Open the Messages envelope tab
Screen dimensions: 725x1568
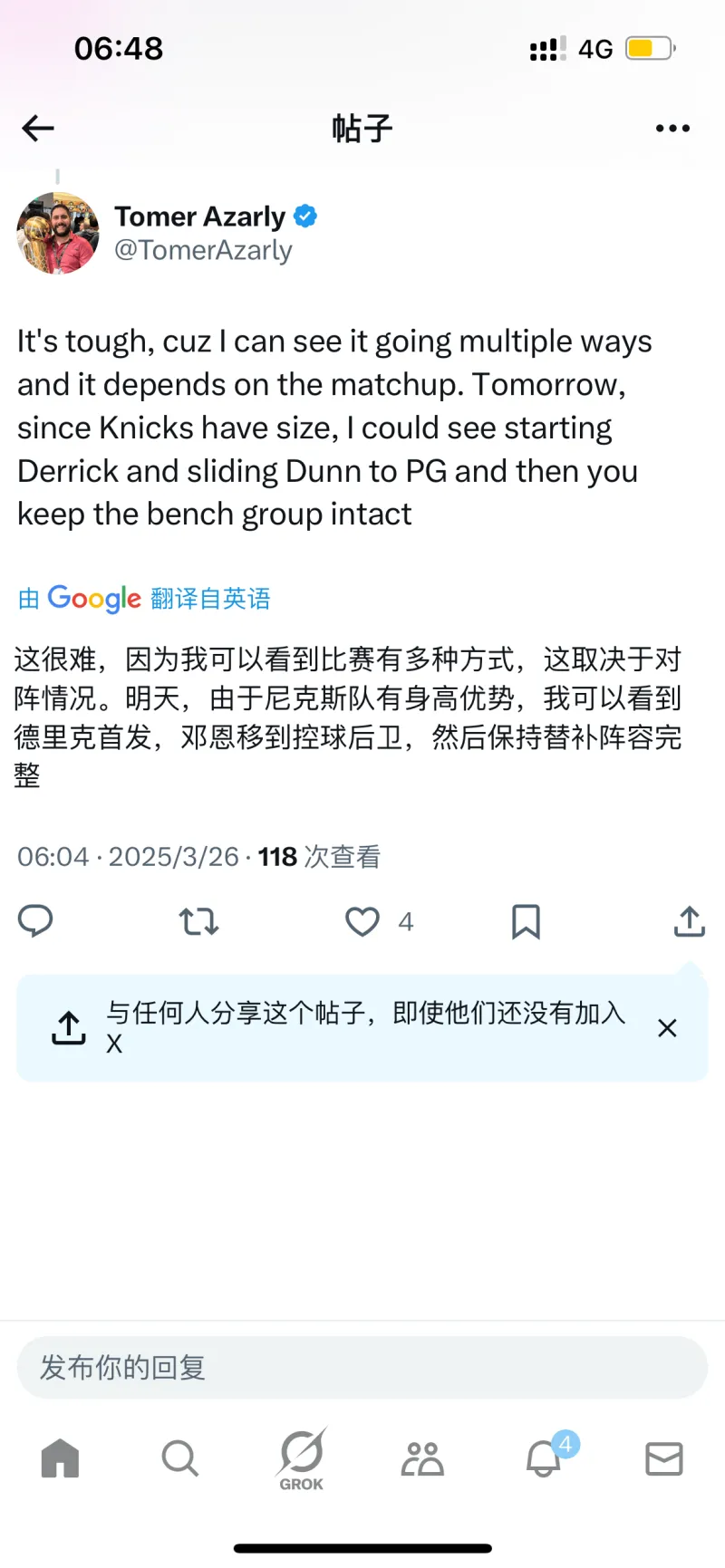[x=663, y=1458]
